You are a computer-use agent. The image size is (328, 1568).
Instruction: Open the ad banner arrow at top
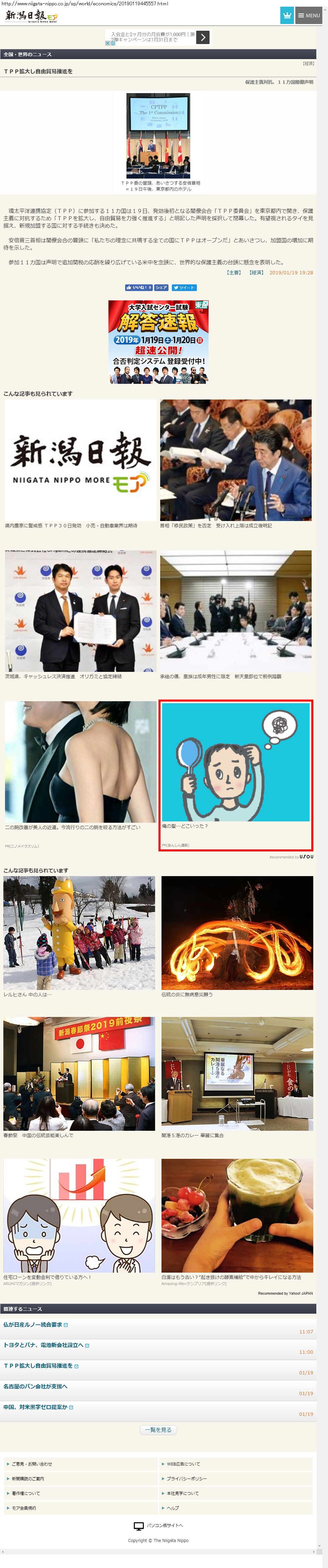pos(203,37)
